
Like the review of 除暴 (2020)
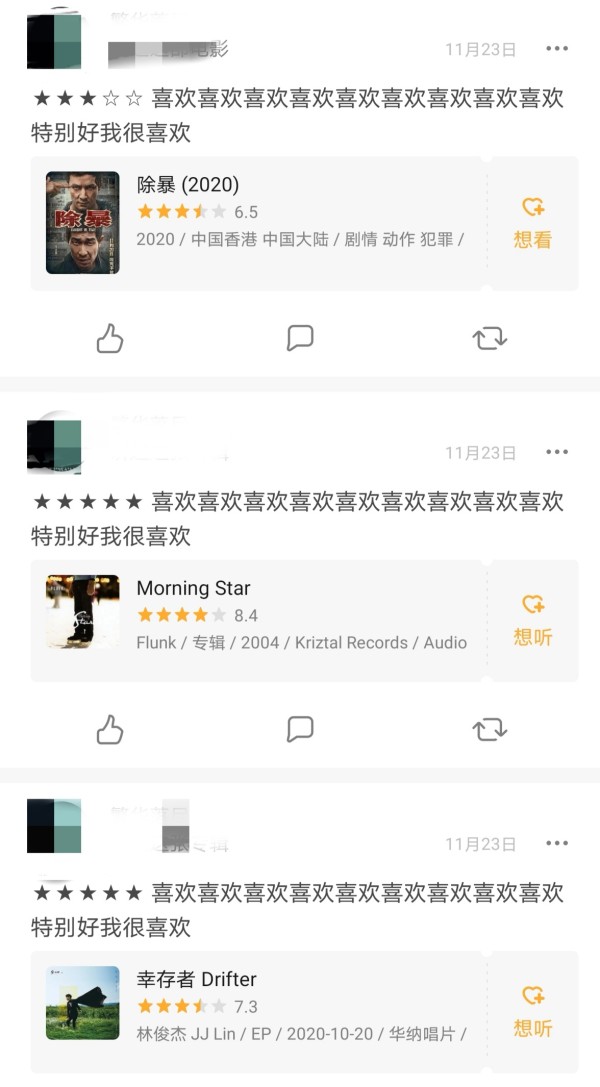coord(110,339)
